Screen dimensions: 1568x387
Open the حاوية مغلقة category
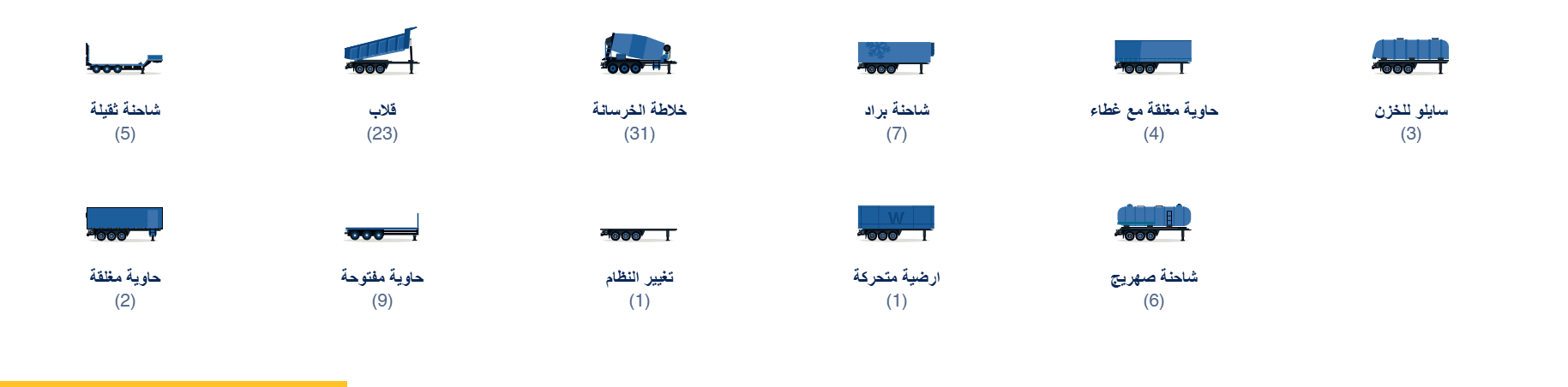click(125, 277)
